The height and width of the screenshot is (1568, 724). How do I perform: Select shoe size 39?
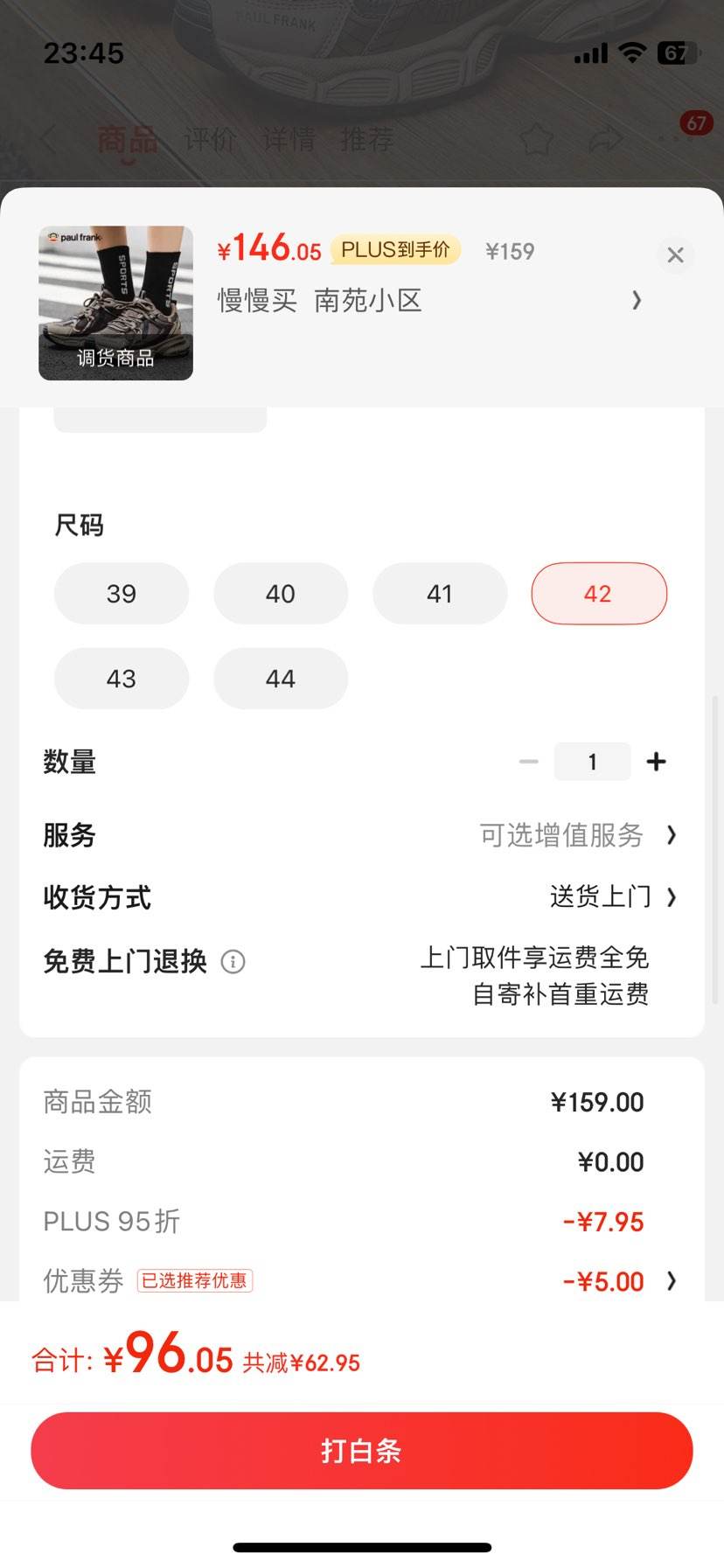(x=121, y=593)
